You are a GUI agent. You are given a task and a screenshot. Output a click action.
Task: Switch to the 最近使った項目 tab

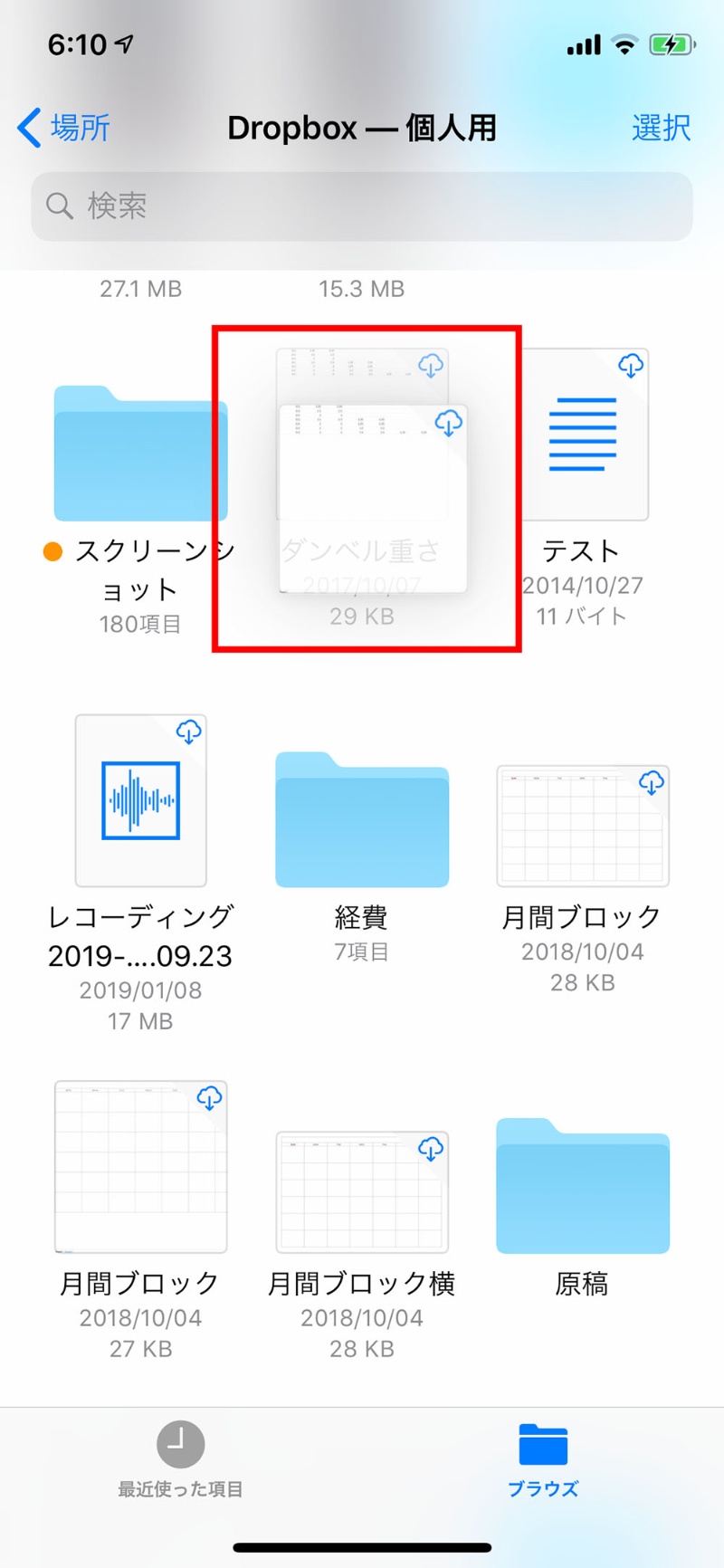pos(180,1458)
